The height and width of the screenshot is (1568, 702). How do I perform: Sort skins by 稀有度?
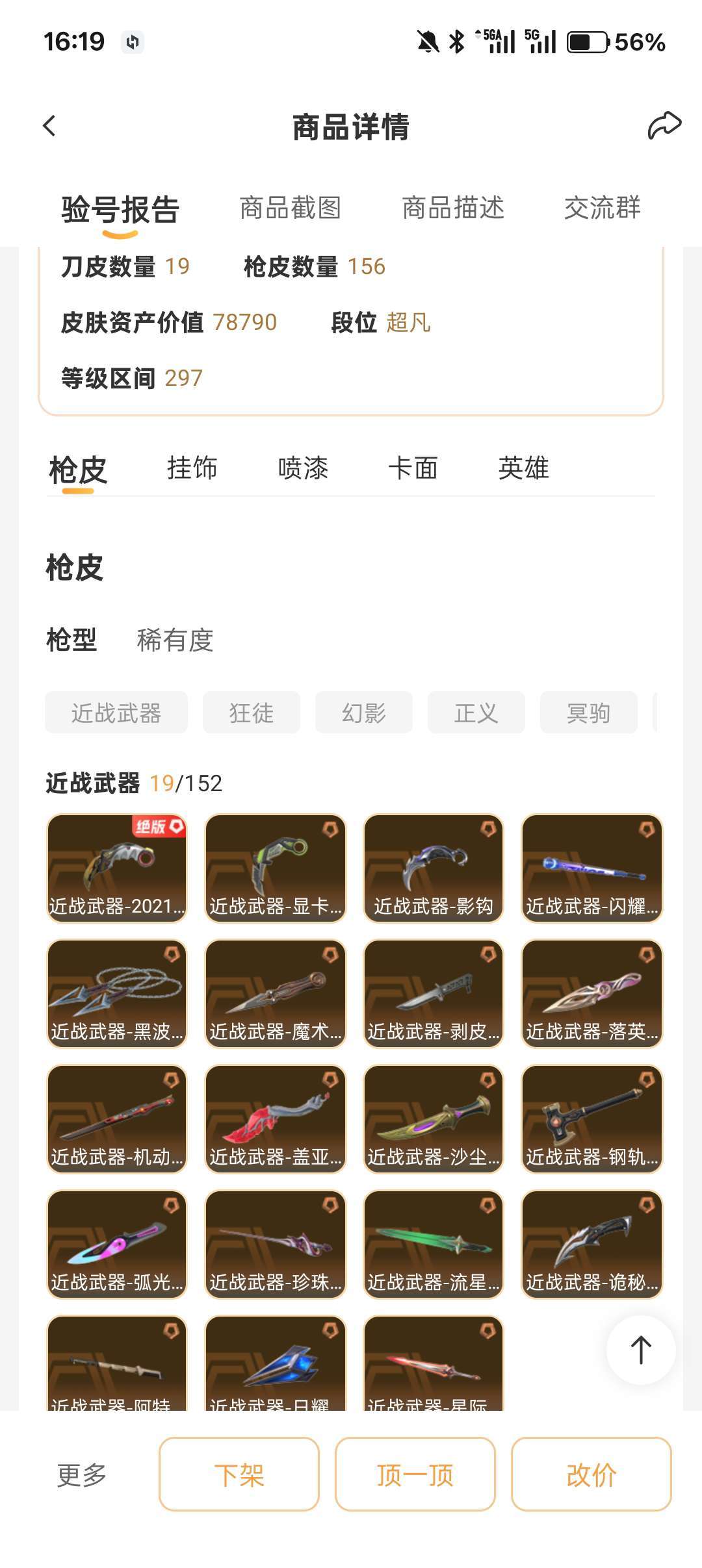click(175, 640)
